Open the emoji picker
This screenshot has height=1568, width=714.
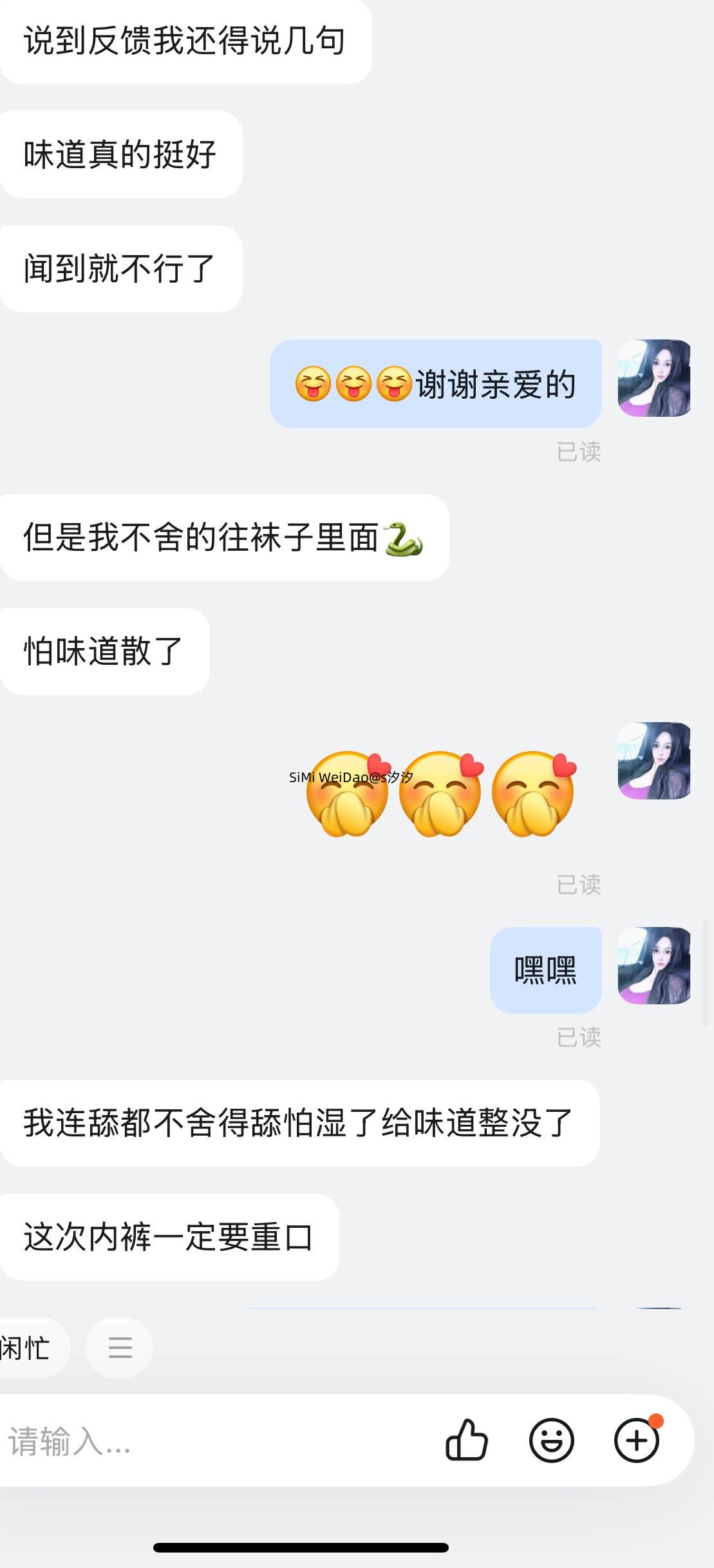coord(552,1440)
